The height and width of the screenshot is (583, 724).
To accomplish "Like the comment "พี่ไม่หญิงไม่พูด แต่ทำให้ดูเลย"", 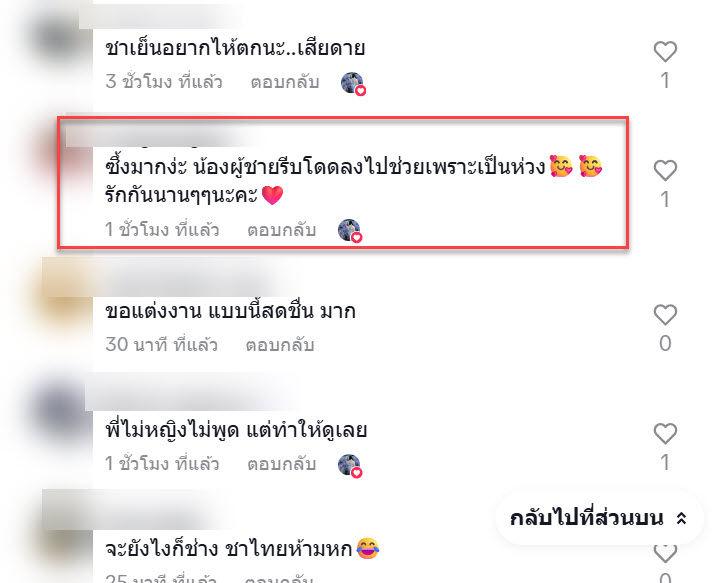I will pyautogui.click(x=665, y=434).
